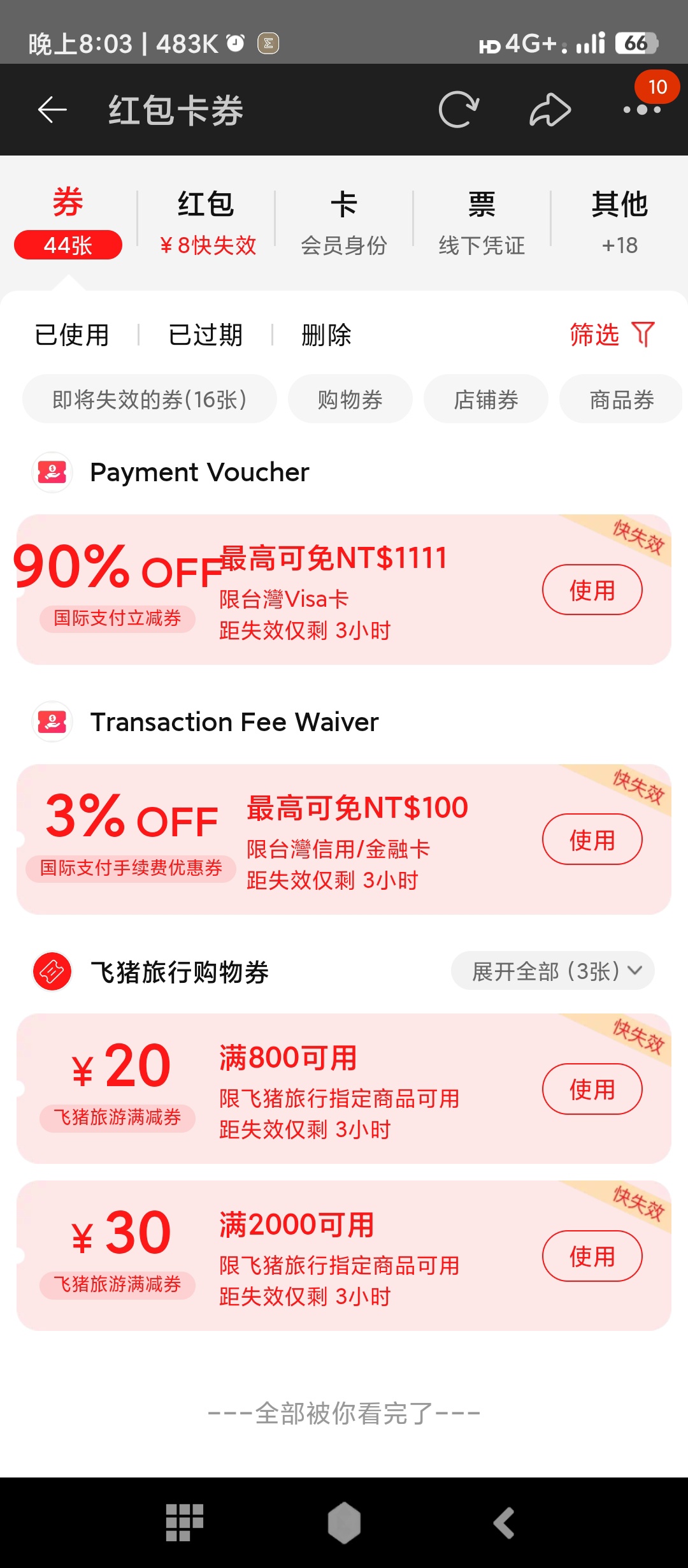Select the 即将失效的券(16张) chip
This screenshot has width=688, height=1568.
(150, 400)
